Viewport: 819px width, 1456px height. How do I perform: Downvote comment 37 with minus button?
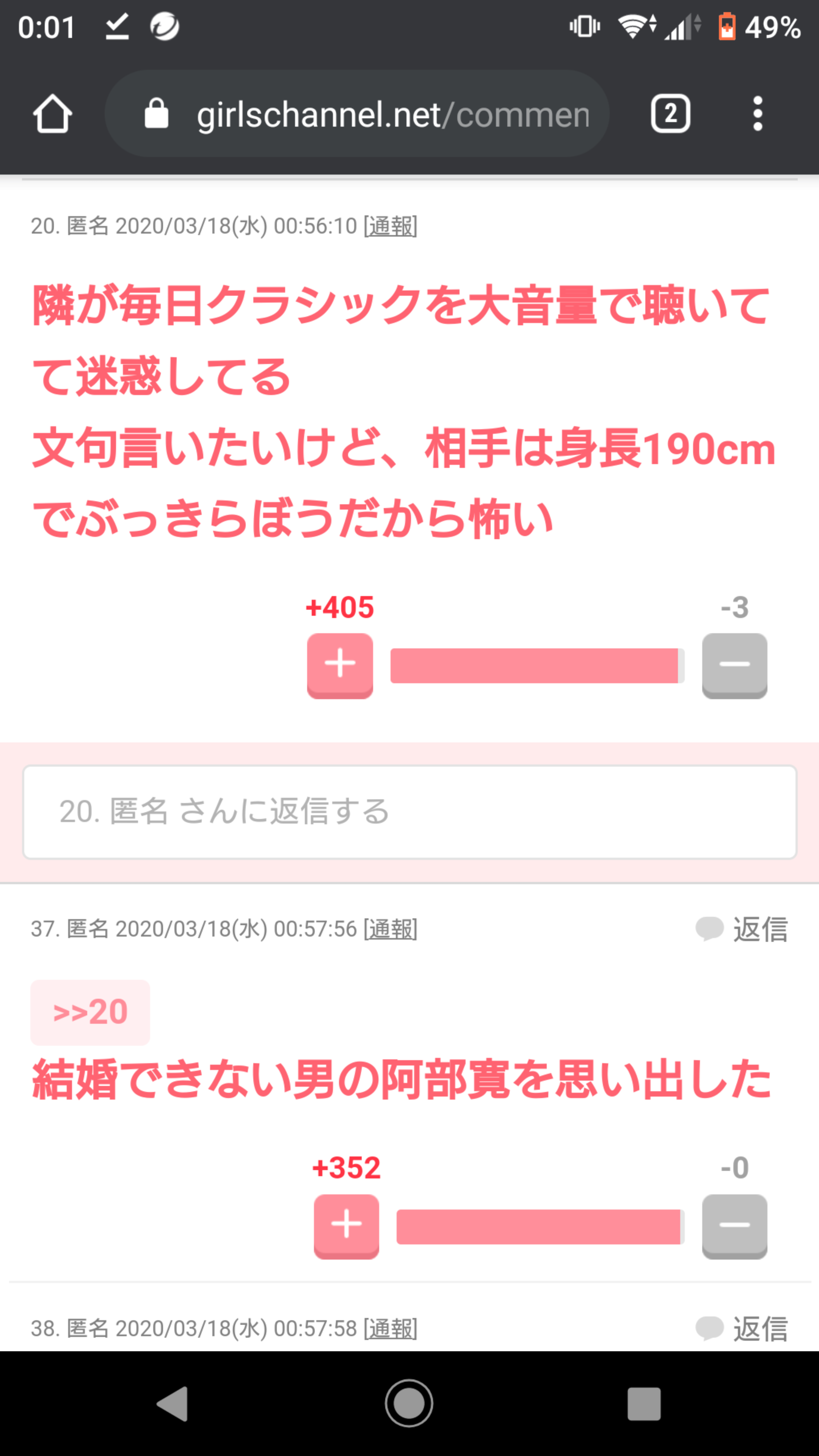click(734, 1225)
